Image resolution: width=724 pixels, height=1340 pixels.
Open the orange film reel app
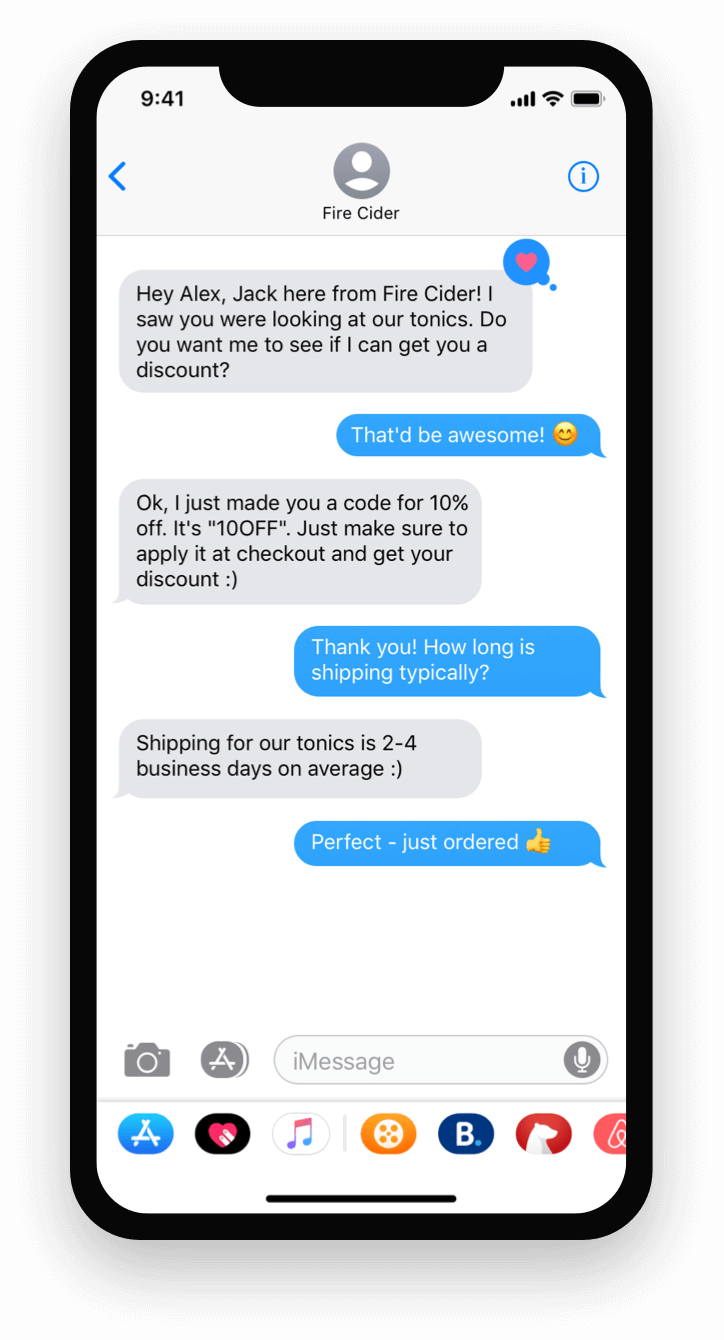[x=388, y=1134]
